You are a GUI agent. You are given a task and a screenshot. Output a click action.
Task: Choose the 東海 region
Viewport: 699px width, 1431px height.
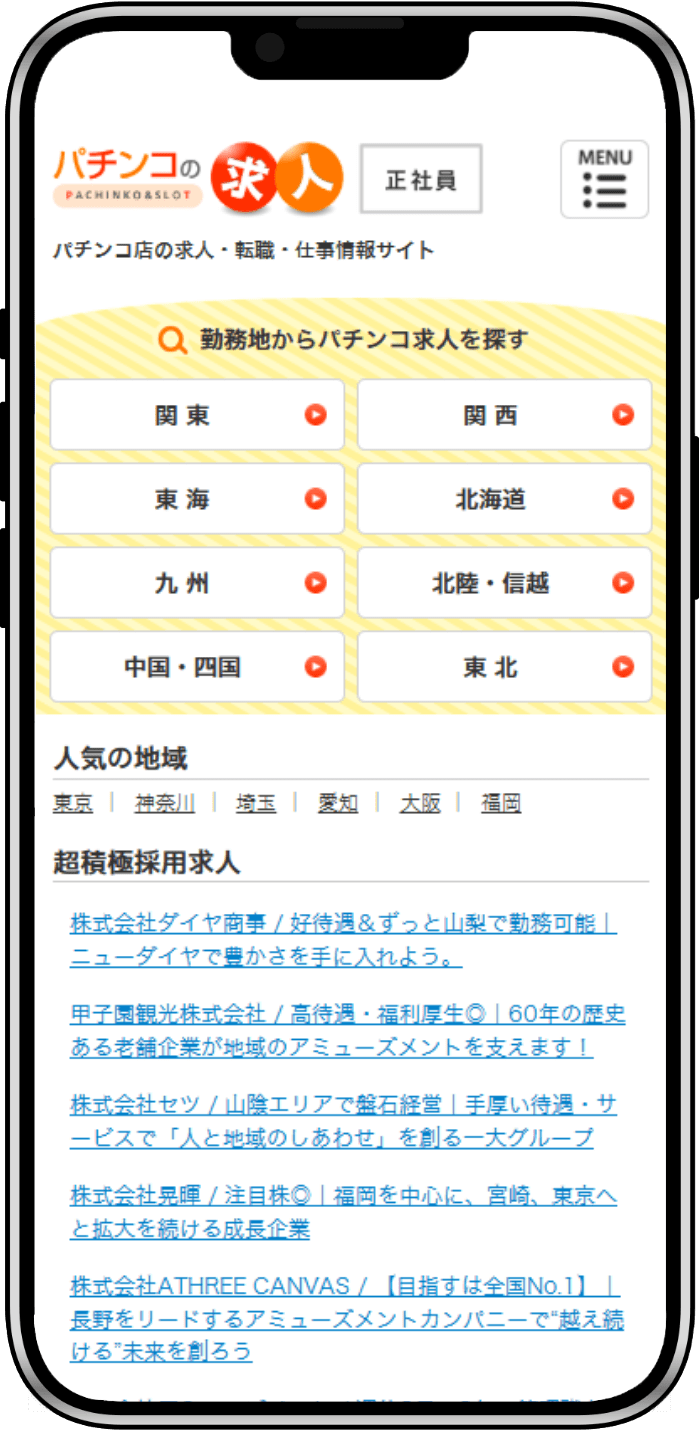click(197, 499)
